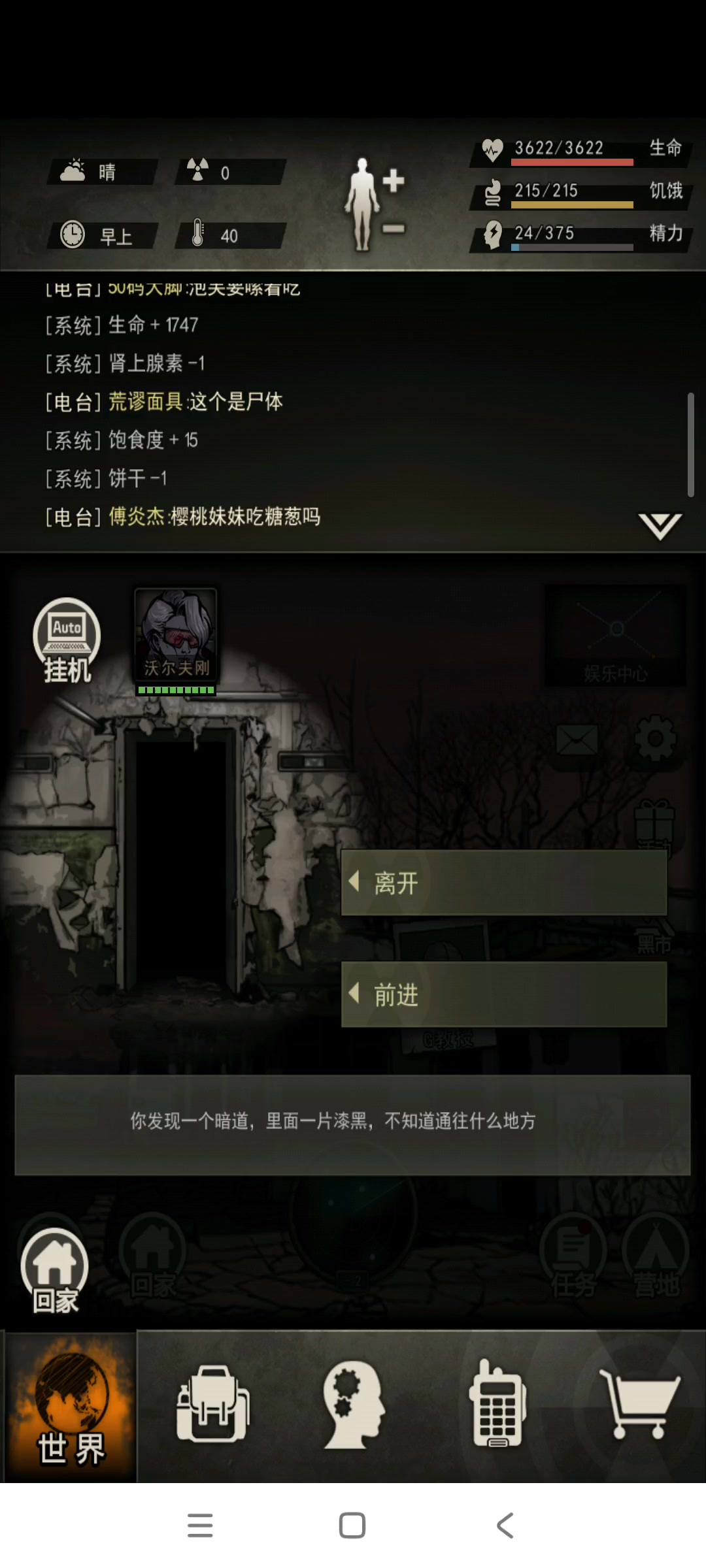Tap the Auto 挂机 idle button

click(67, 641)
